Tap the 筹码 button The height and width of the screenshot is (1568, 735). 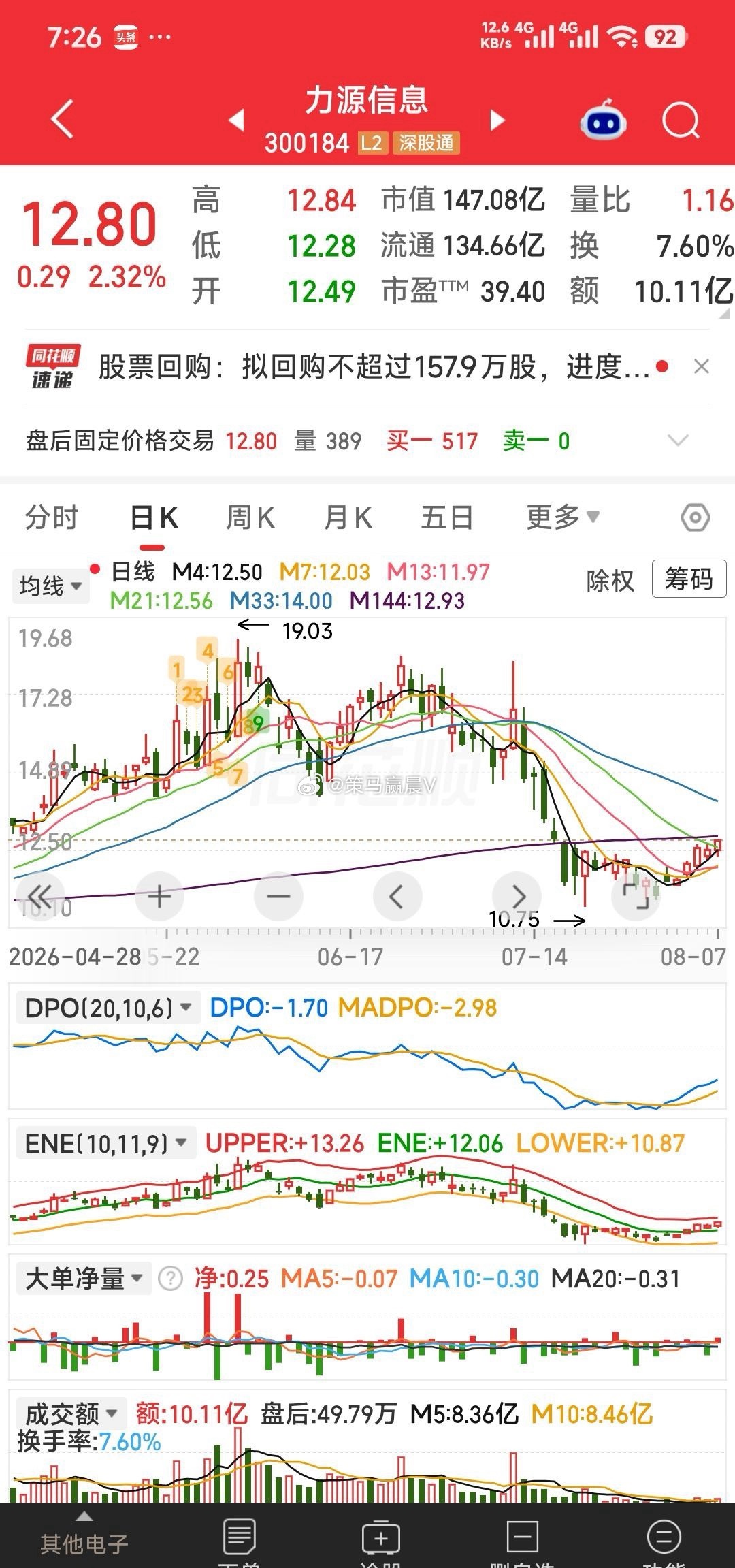point(689,579)
